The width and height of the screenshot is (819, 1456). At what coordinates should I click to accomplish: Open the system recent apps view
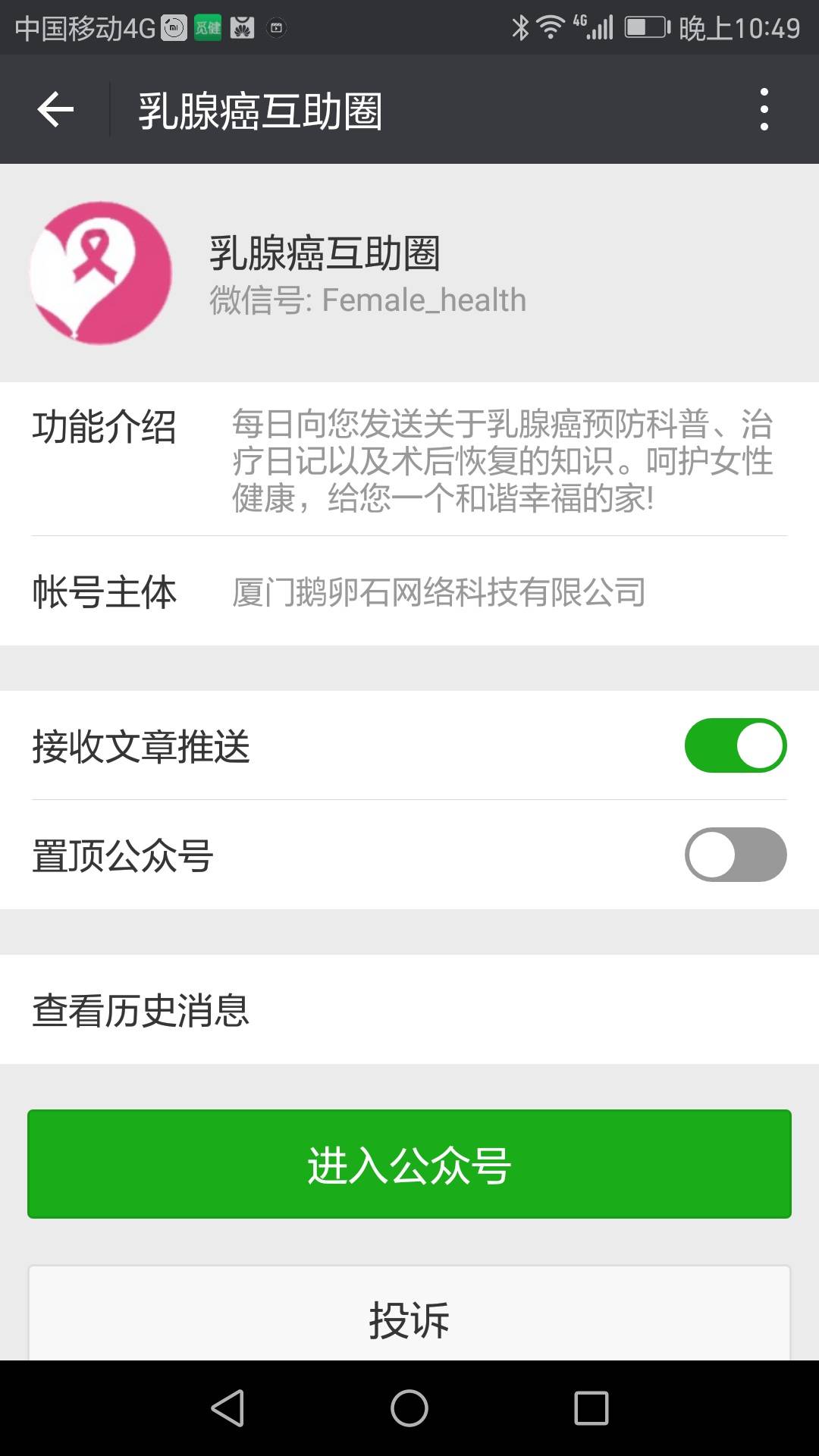pos(591,1408)
